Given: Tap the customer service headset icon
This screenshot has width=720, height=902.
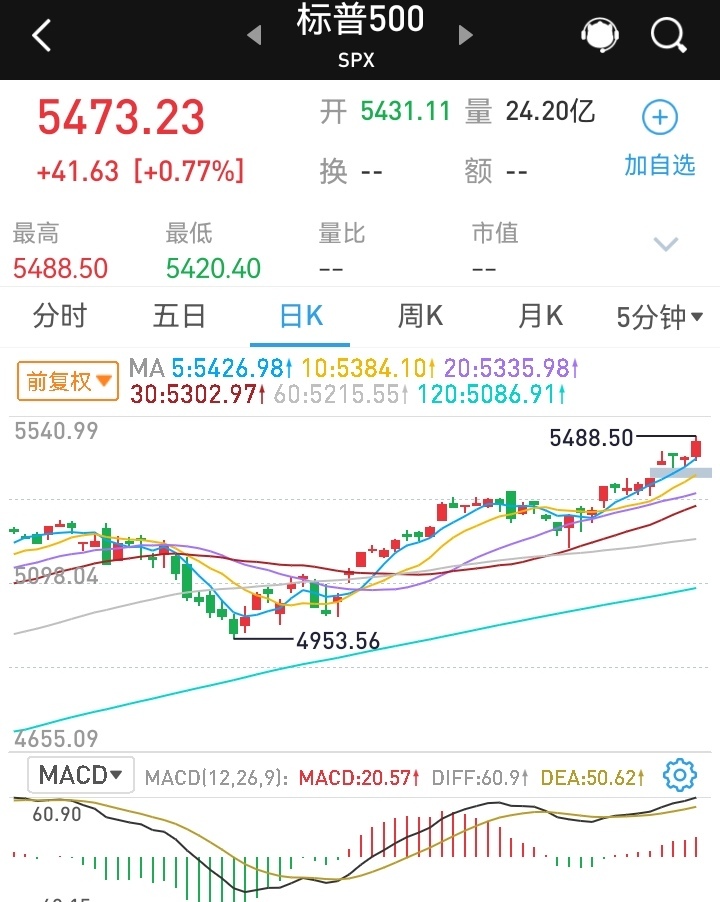Looking at the screenshot, I should [x=598, y=34].
